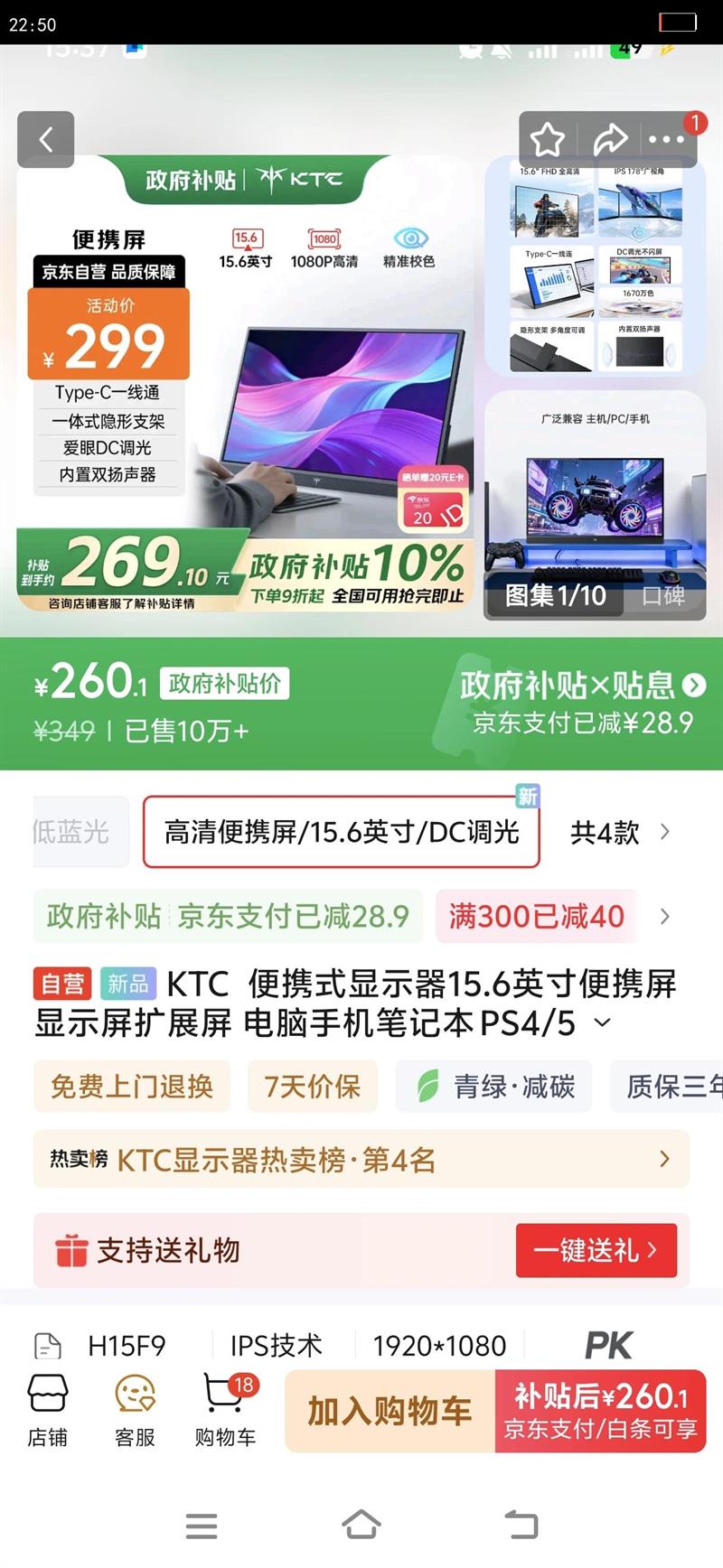Open the more options ellipsis menu
The image size is (723, 1568).
coord(667,138)
